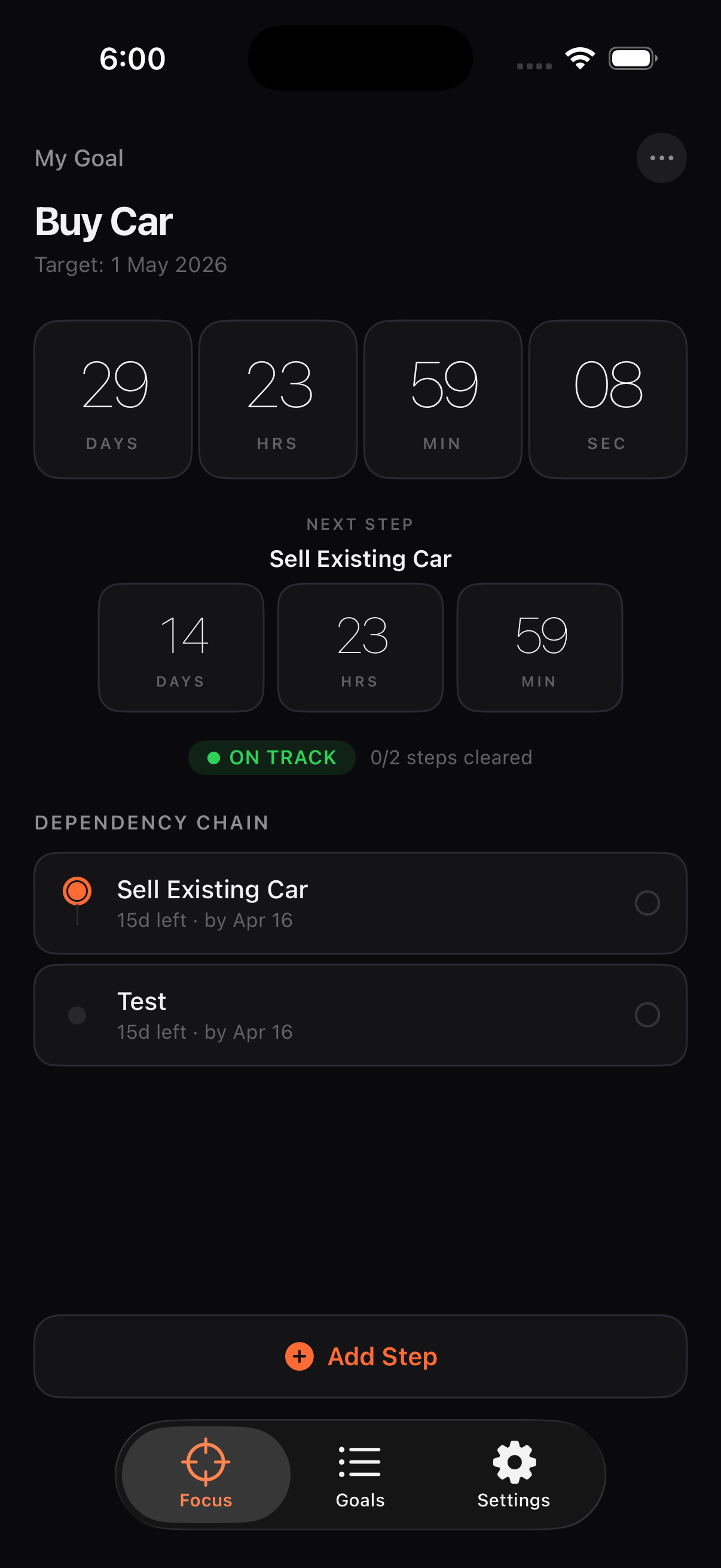Mark Sell Existing Car step complete
Screen dimensions: 721x1568
[x=648, y=903]
